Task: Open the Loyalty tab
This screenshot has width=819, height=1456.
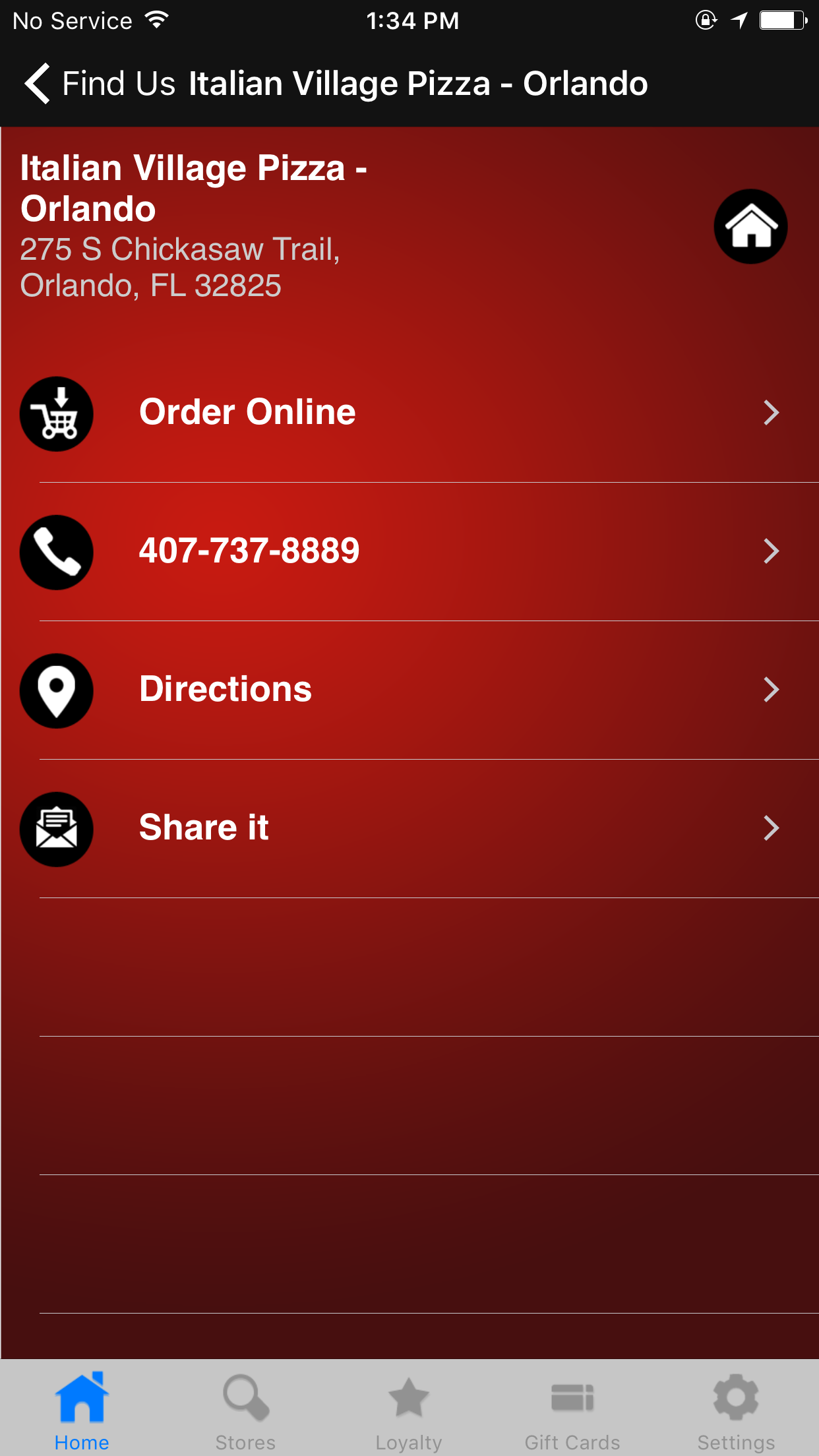Action: tap(409, 1410)
